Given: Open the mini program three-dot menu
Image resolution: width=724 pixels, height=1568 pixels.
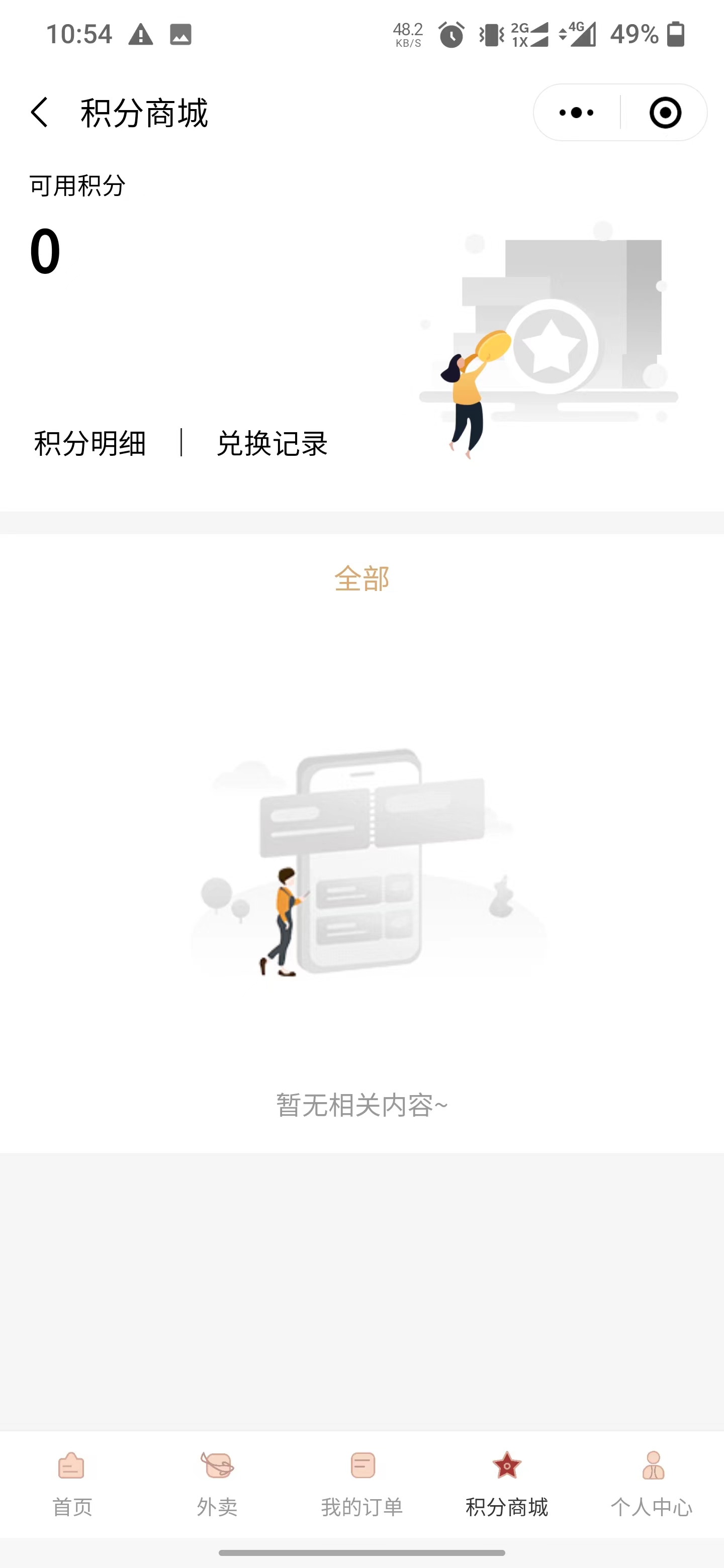Looking at the screenshot, I should pos(576,113).
